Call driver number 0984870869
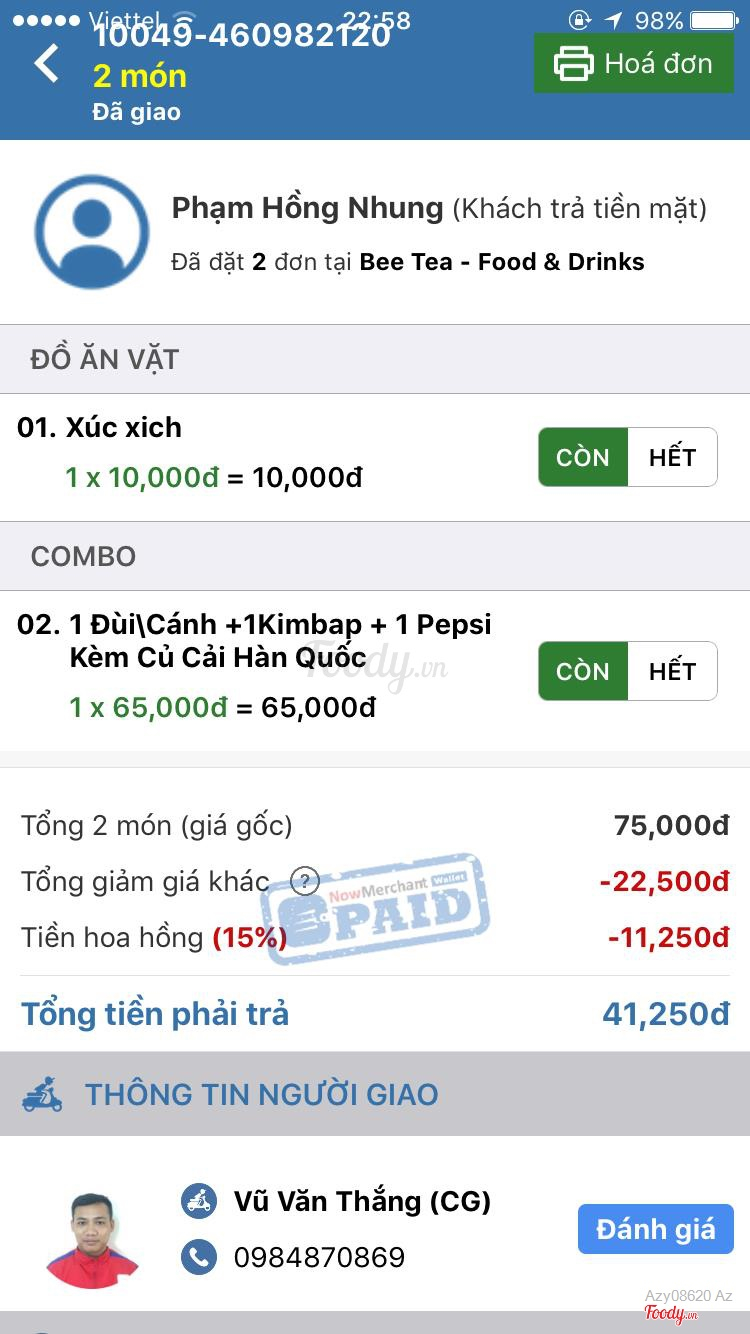The height and width of the screenshot is (1334, 750). click(x=319, y=1257)
